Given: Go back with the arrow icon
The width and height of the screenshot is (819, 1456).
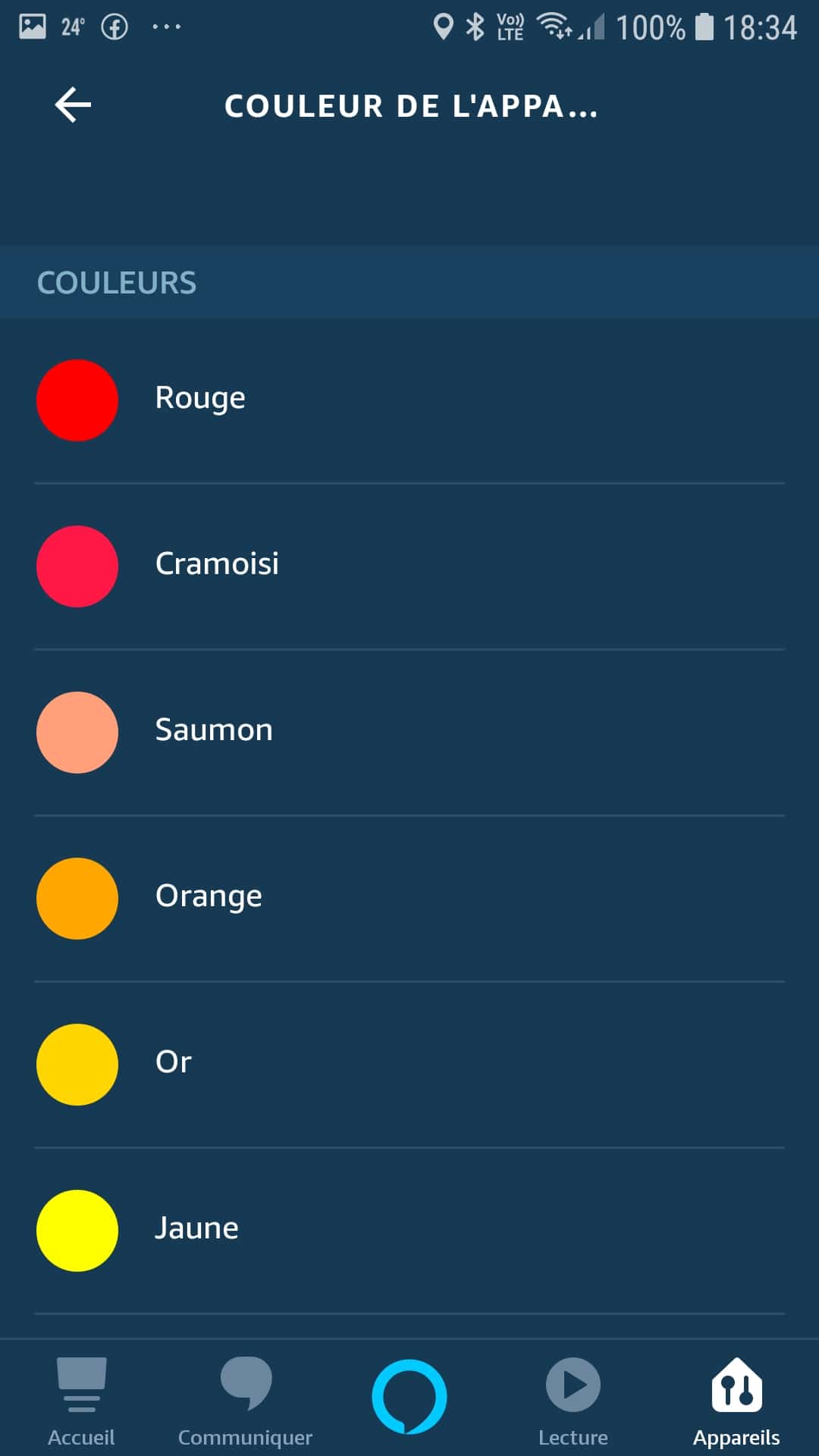Looking at the screenshot, I should [73, 105].
